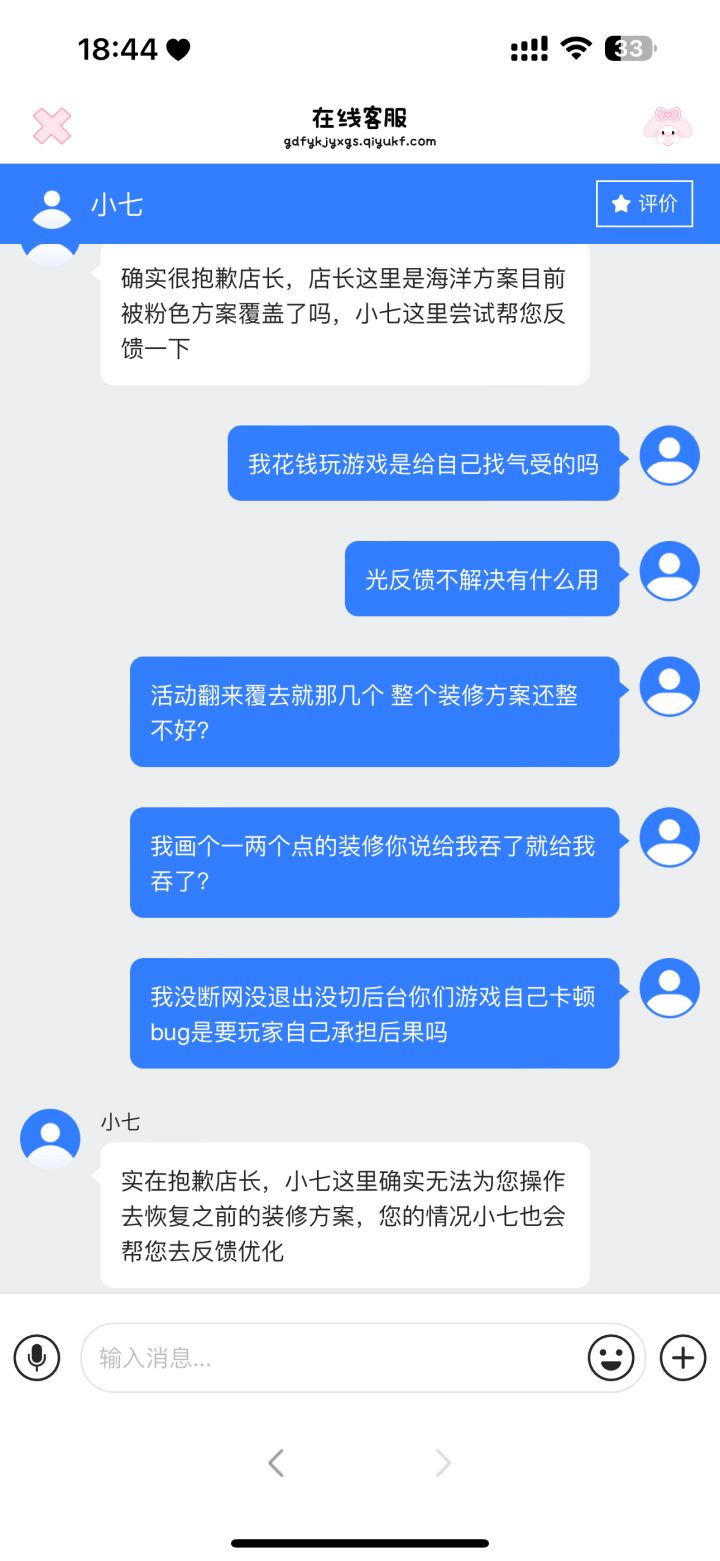Open the emoji picker smiley icon
720x1561 pixels.
pyautogui.click(x=610, y=1357)
